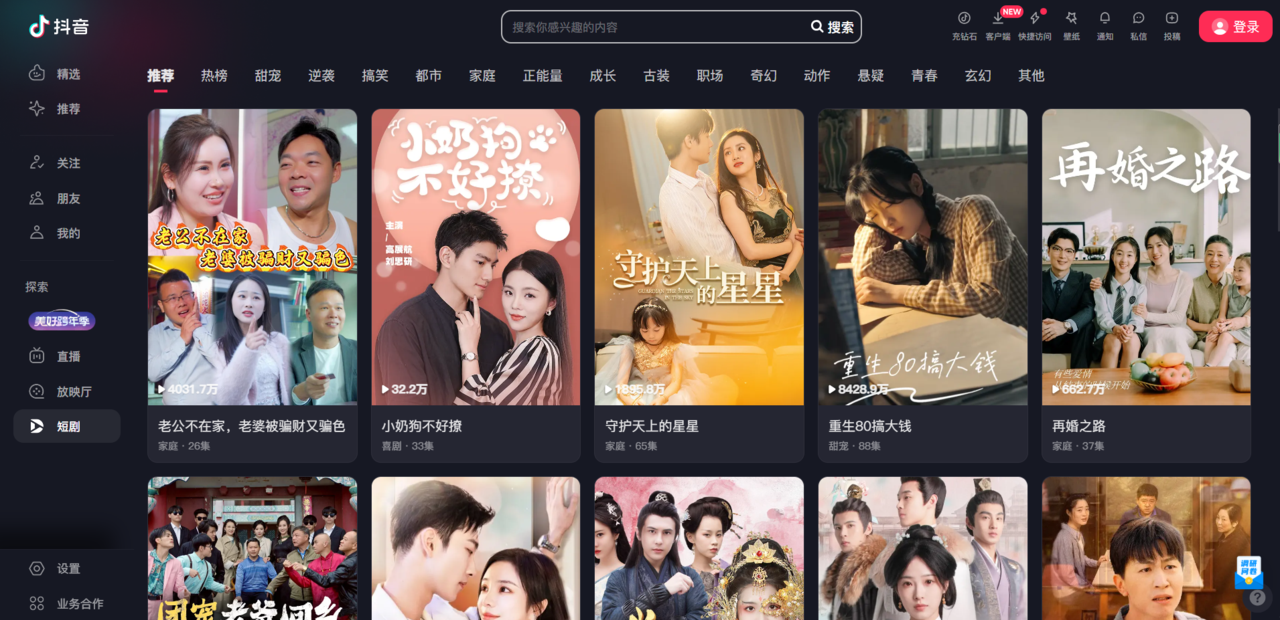This screenshot has width=1280, height=620.
Task: Open 充钻石 recharge diamonds
Action: [x=964, y=24]
